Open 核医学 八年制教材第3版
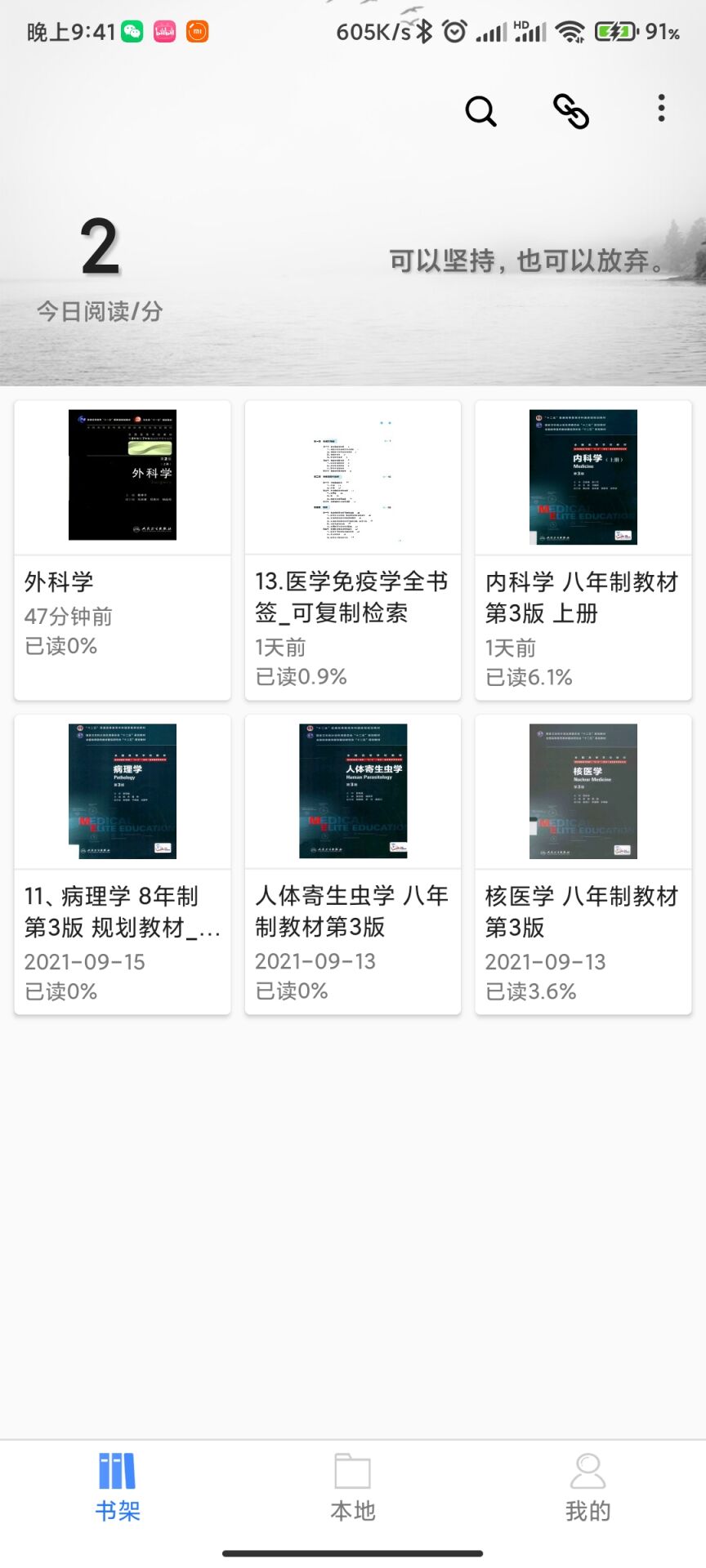 point(583,863)
